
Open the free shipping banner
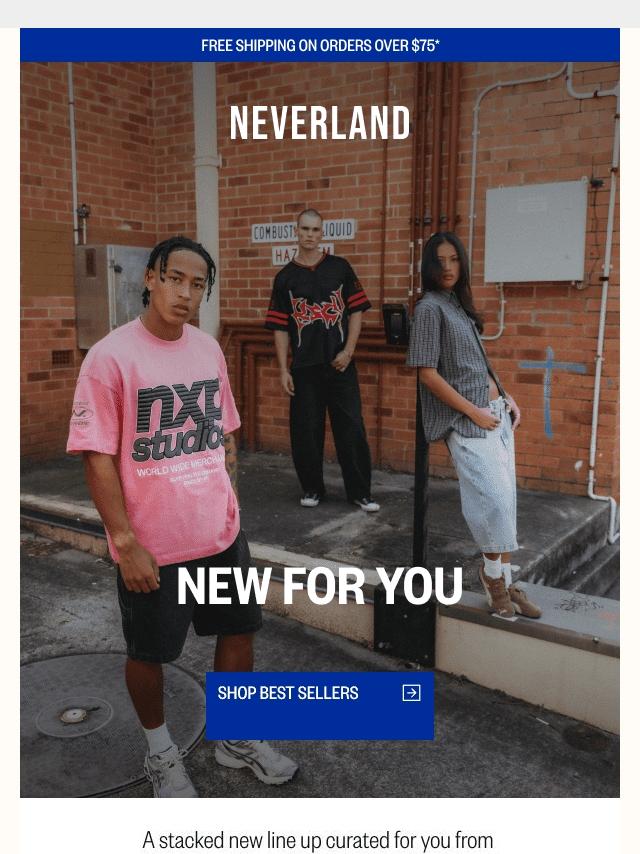[x=320, y=45]
